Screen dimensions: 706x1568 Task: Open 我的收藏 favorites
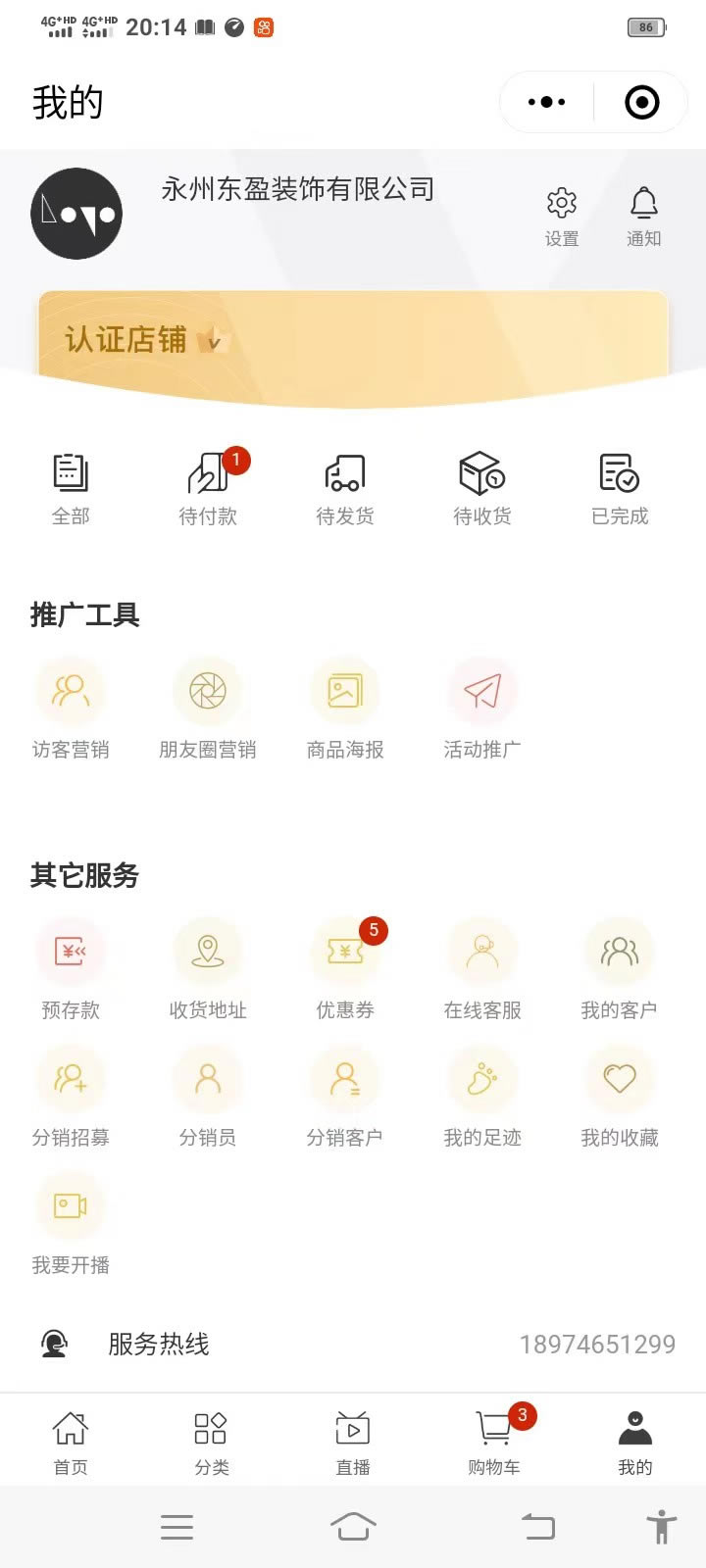[620, 1097]
